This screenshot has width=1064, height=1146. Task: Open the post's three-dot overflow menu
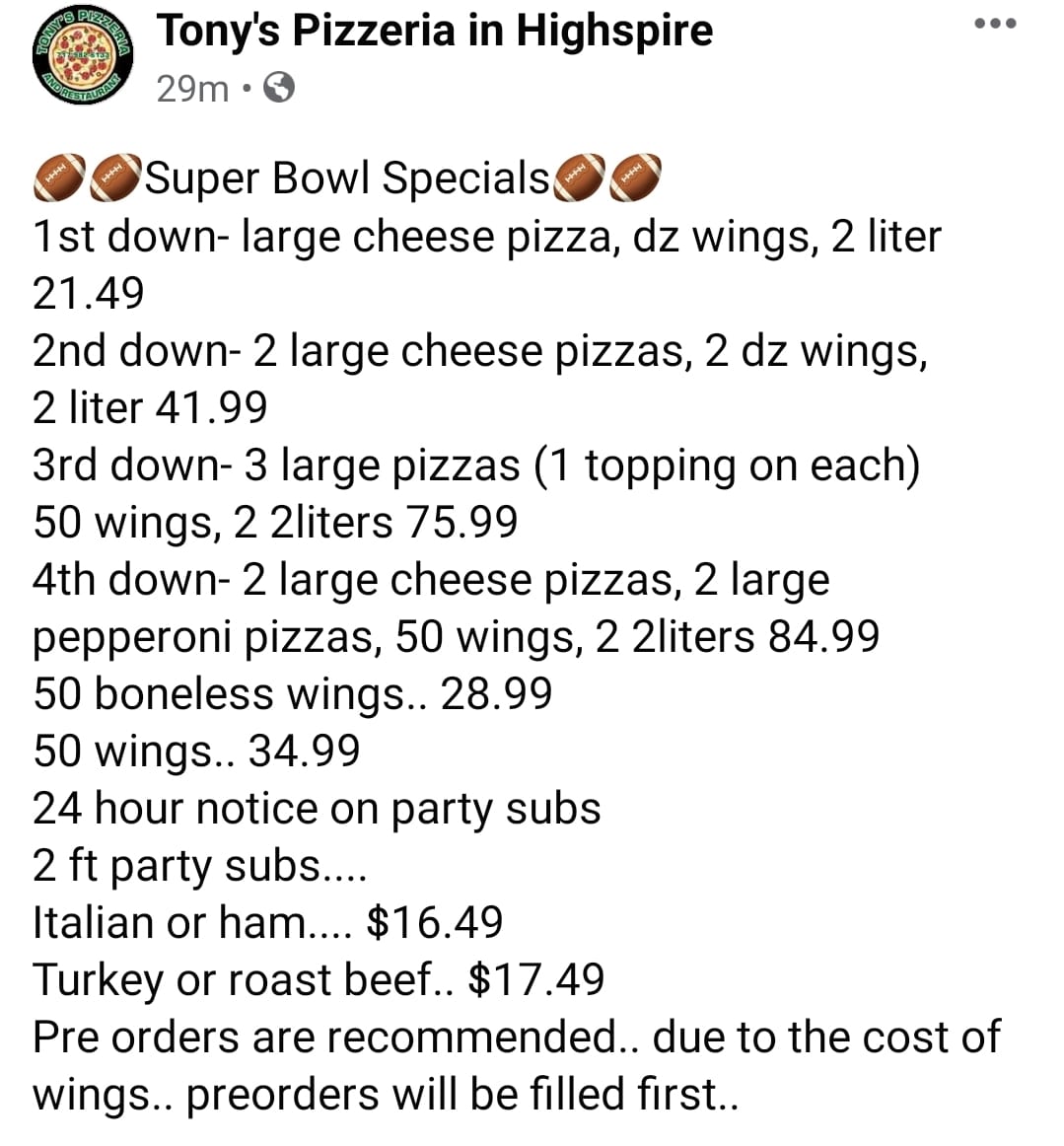tap(994, 25)
